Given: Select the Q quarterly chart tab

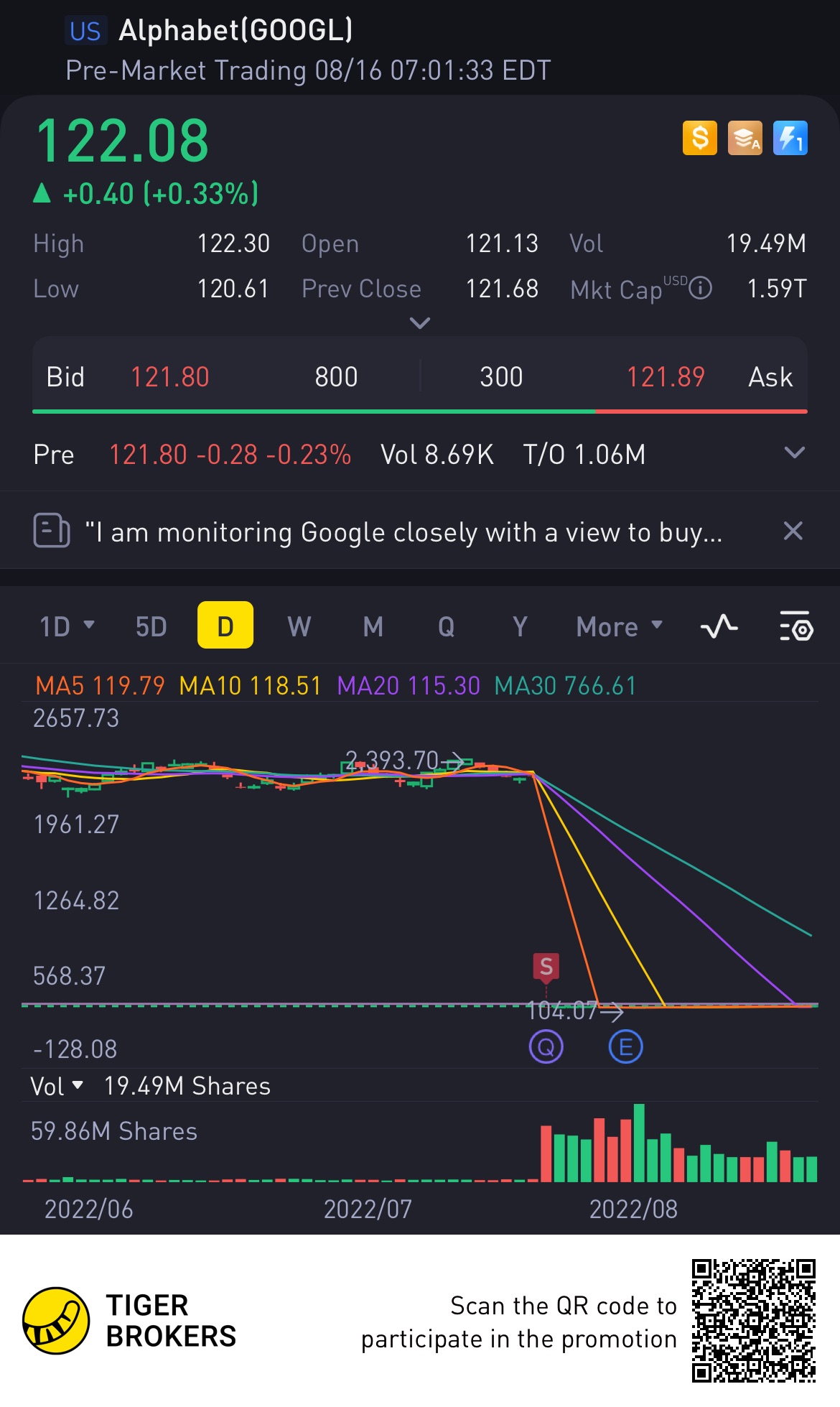Looking at the screenshot, I should [x=447, y=626].
